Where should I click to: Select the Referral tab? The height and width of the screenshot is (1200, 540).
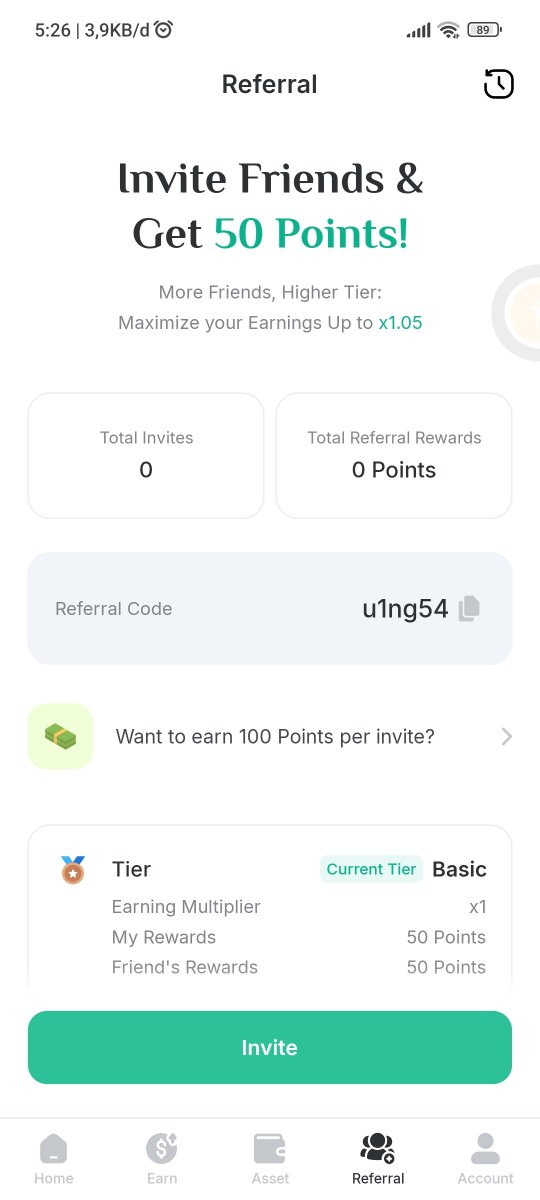(378, 1158)
